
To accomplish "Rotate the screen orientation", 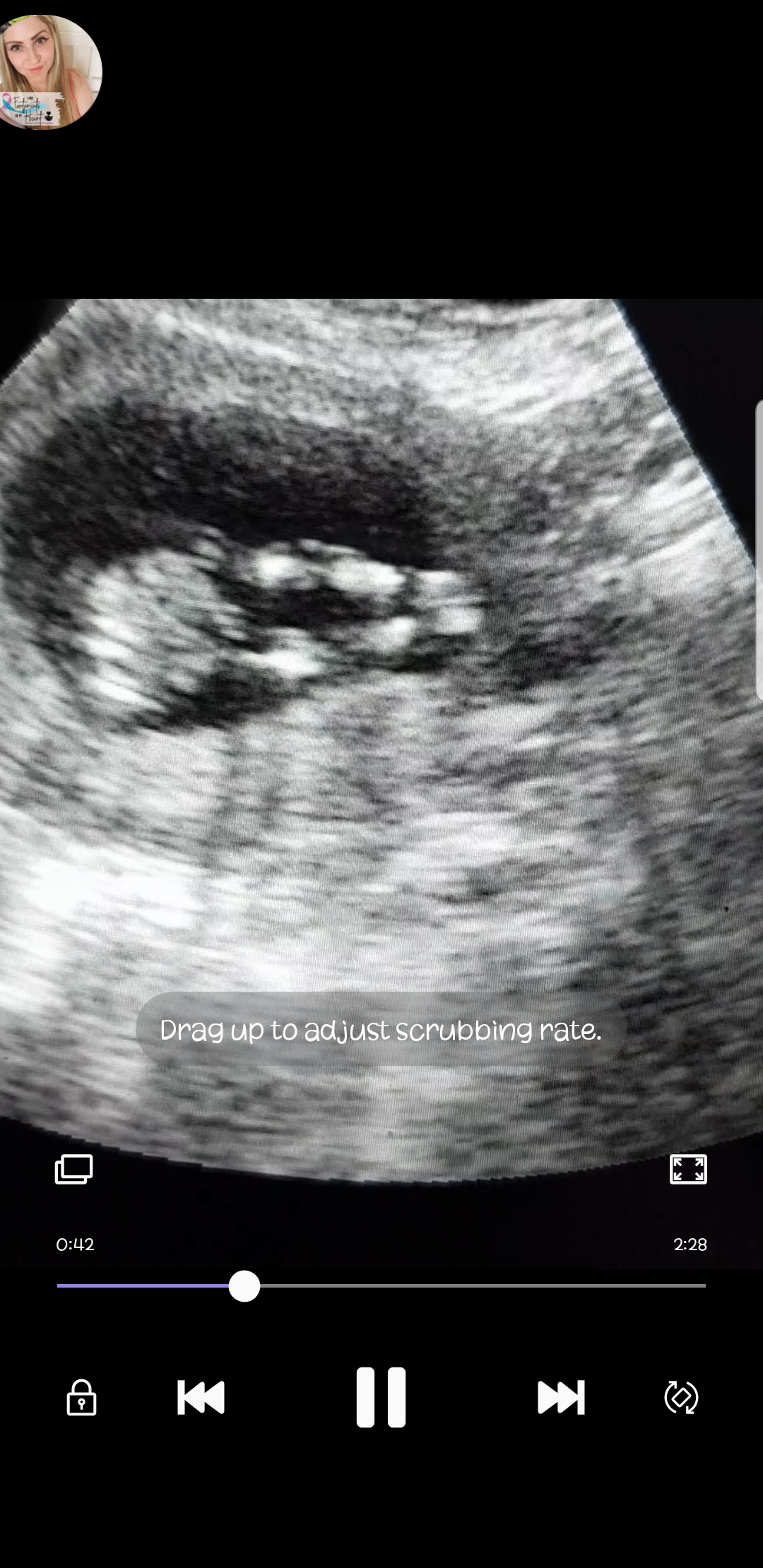I will pyautogui.click(x=681, y=1397).
